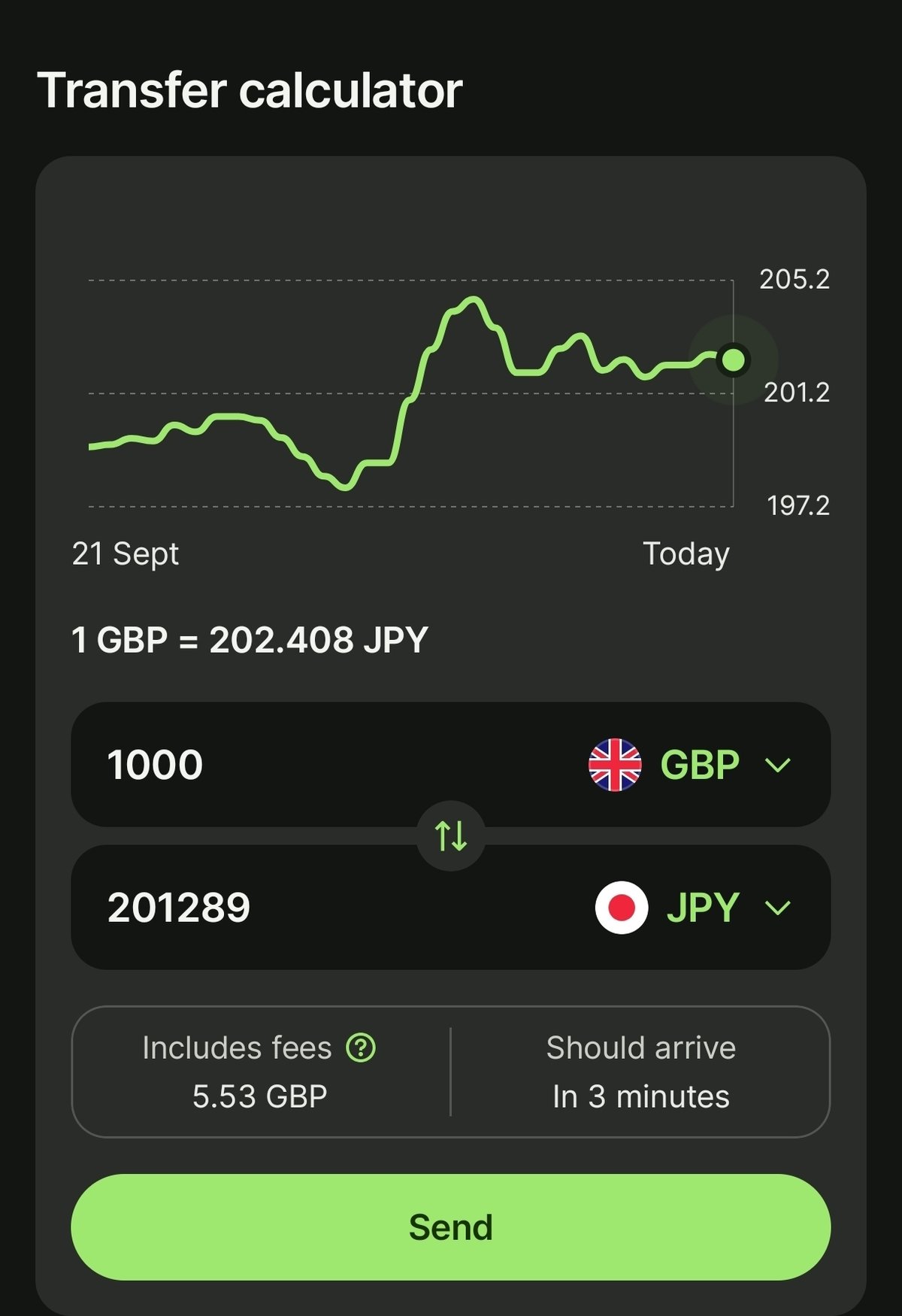The width and height of the screenshot is (902, 1316).
Task: Swap GBP and JPY currencies
Action: pos(451,835)
